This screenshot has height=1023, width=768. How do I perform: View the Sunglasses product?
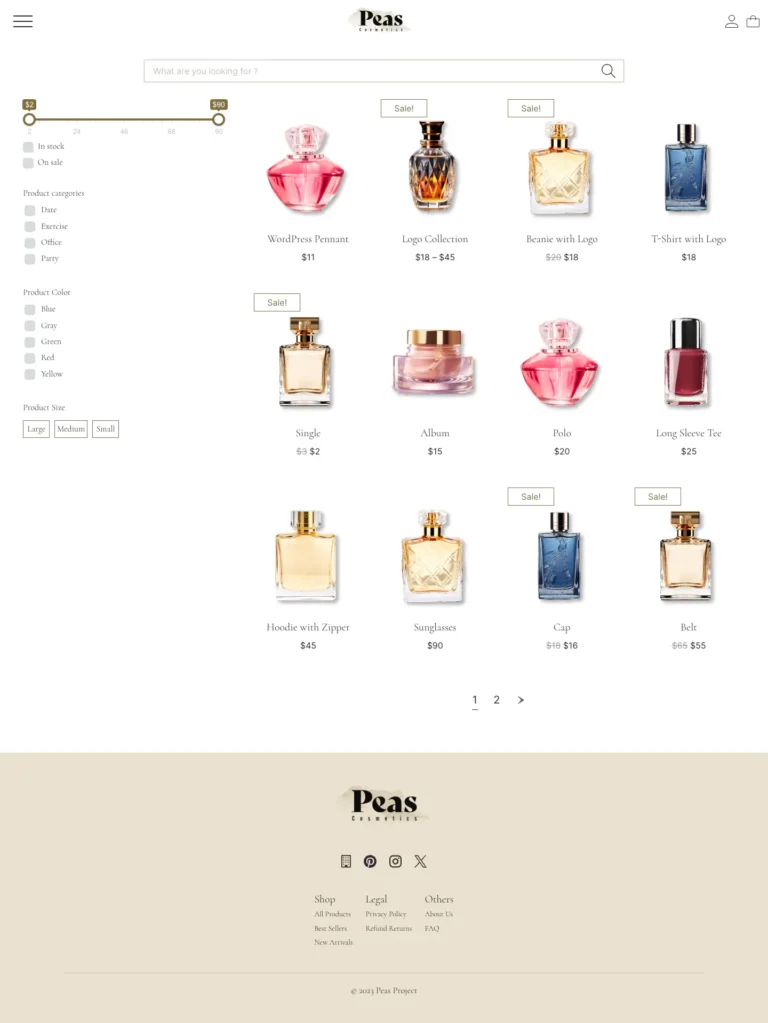[x=434, y=627]
